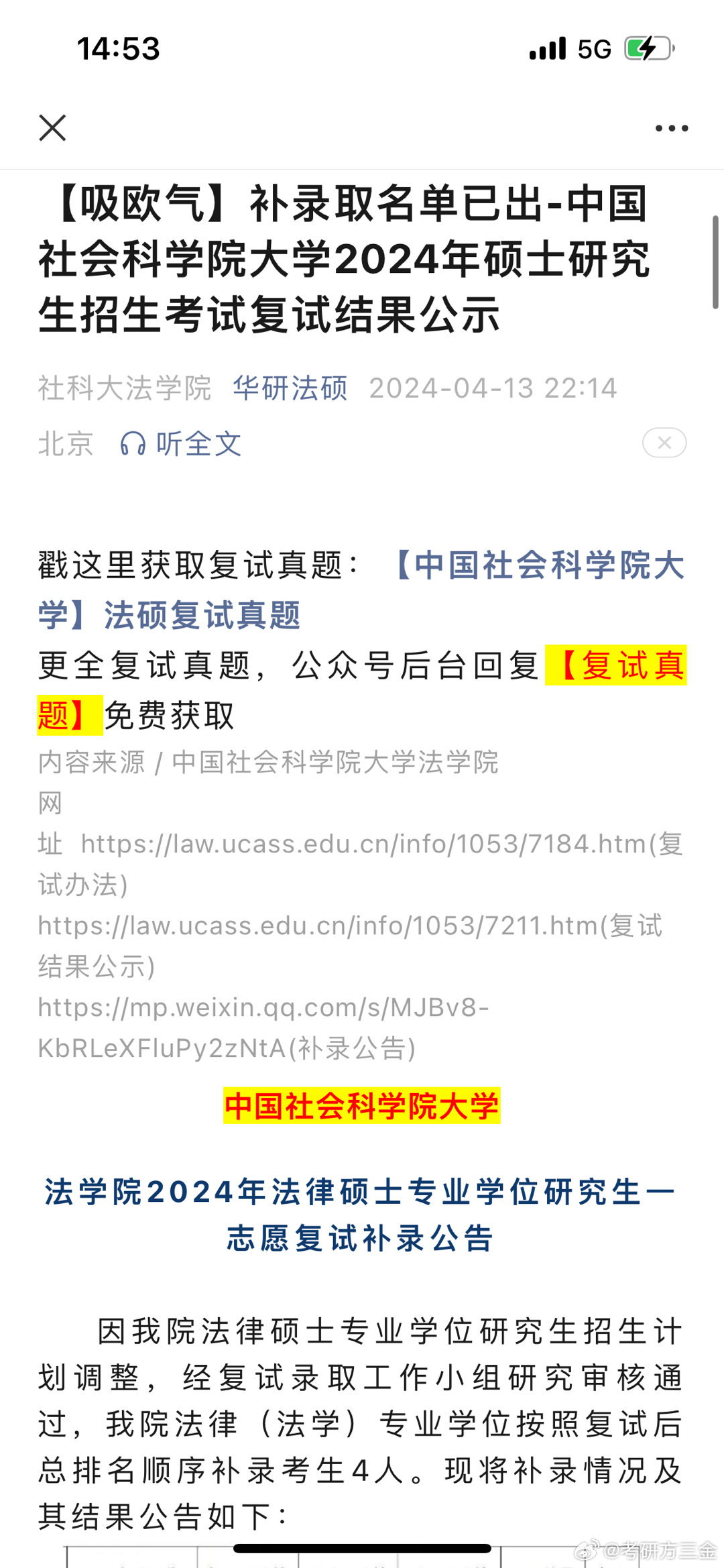Dismiss the listen bar with the small x
This screenshot has height=1568, width=724.
pyautogui.click(x=665, y=443)
